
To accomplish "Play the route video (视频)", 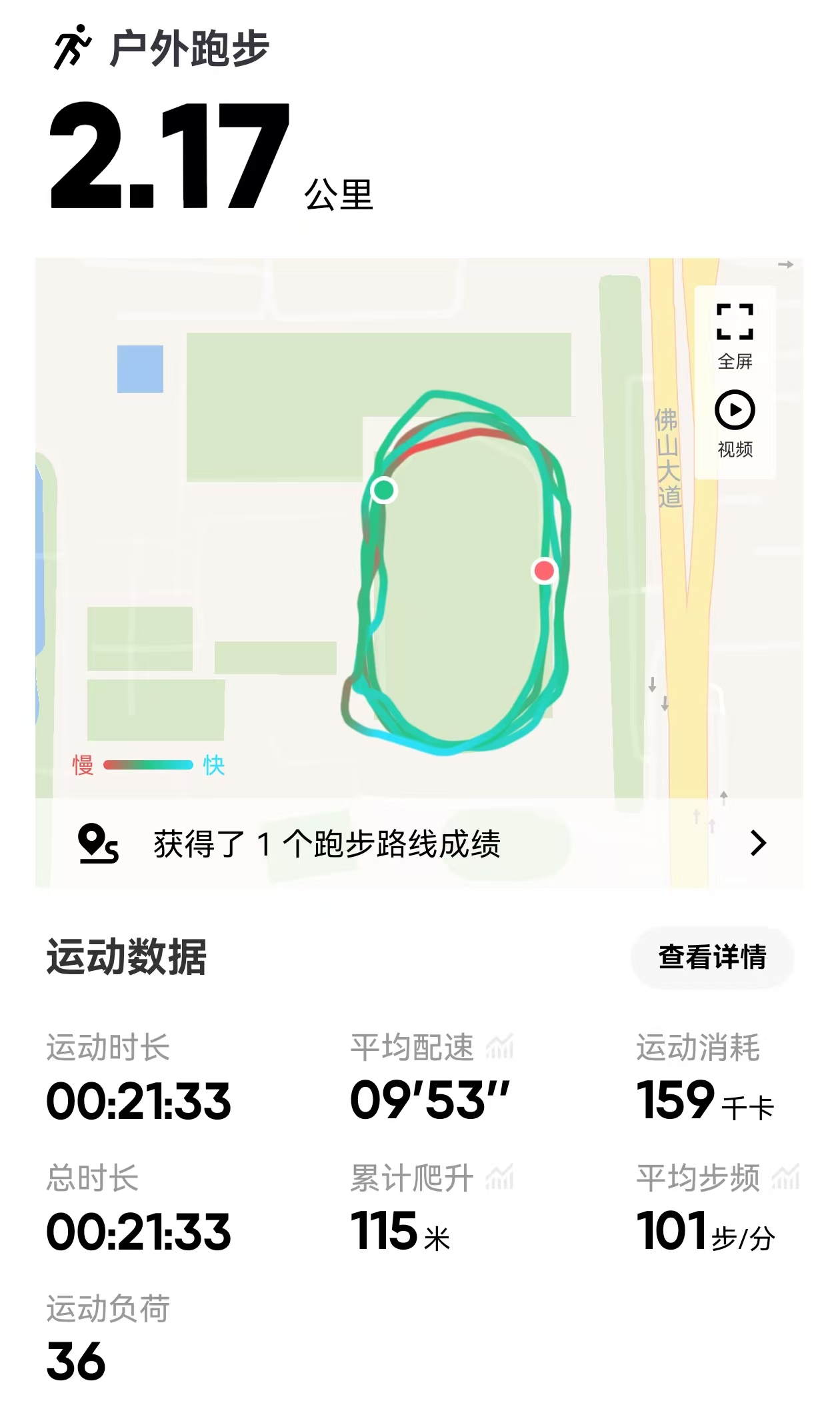I will pyautogui.click(x=735, y=424).
